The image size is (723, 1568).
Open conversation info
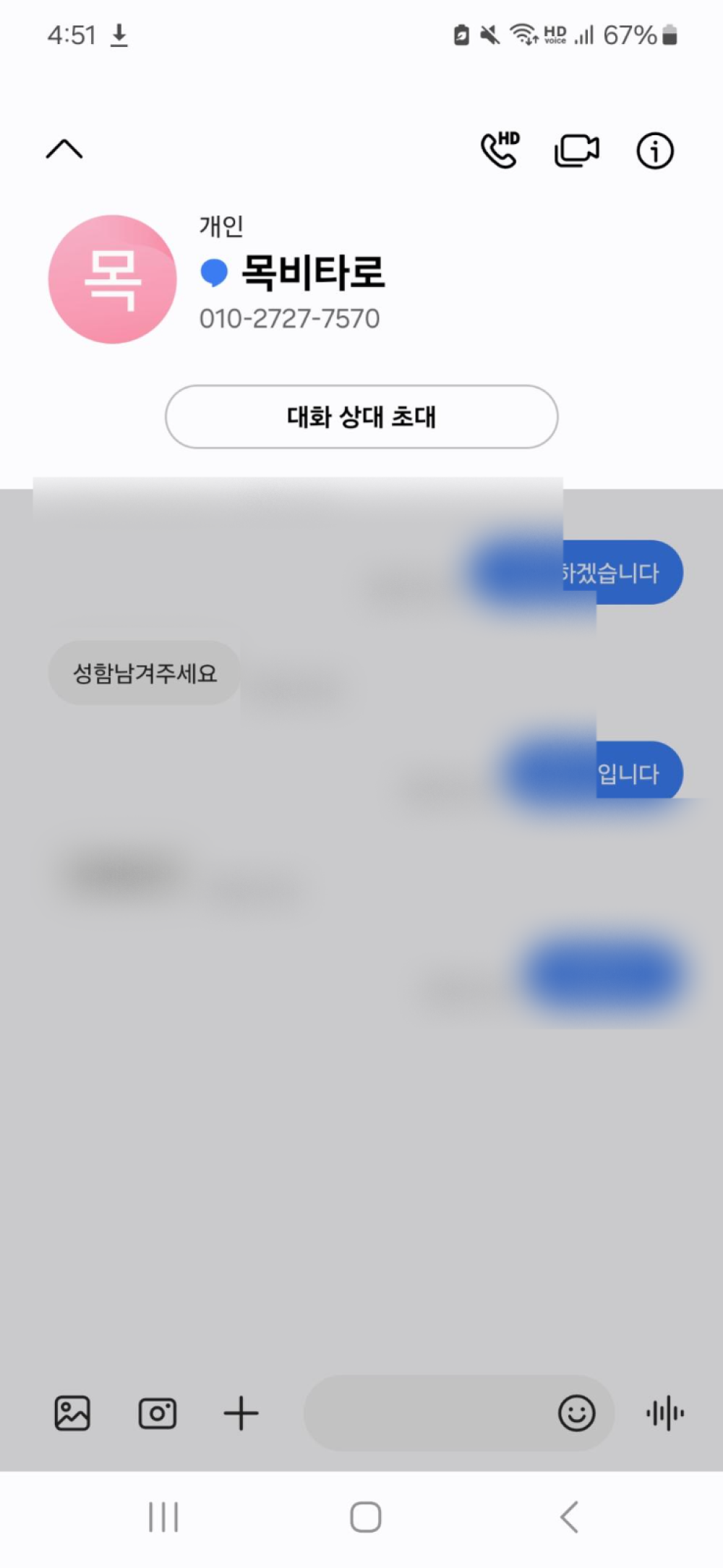click(x=654, y=151)
